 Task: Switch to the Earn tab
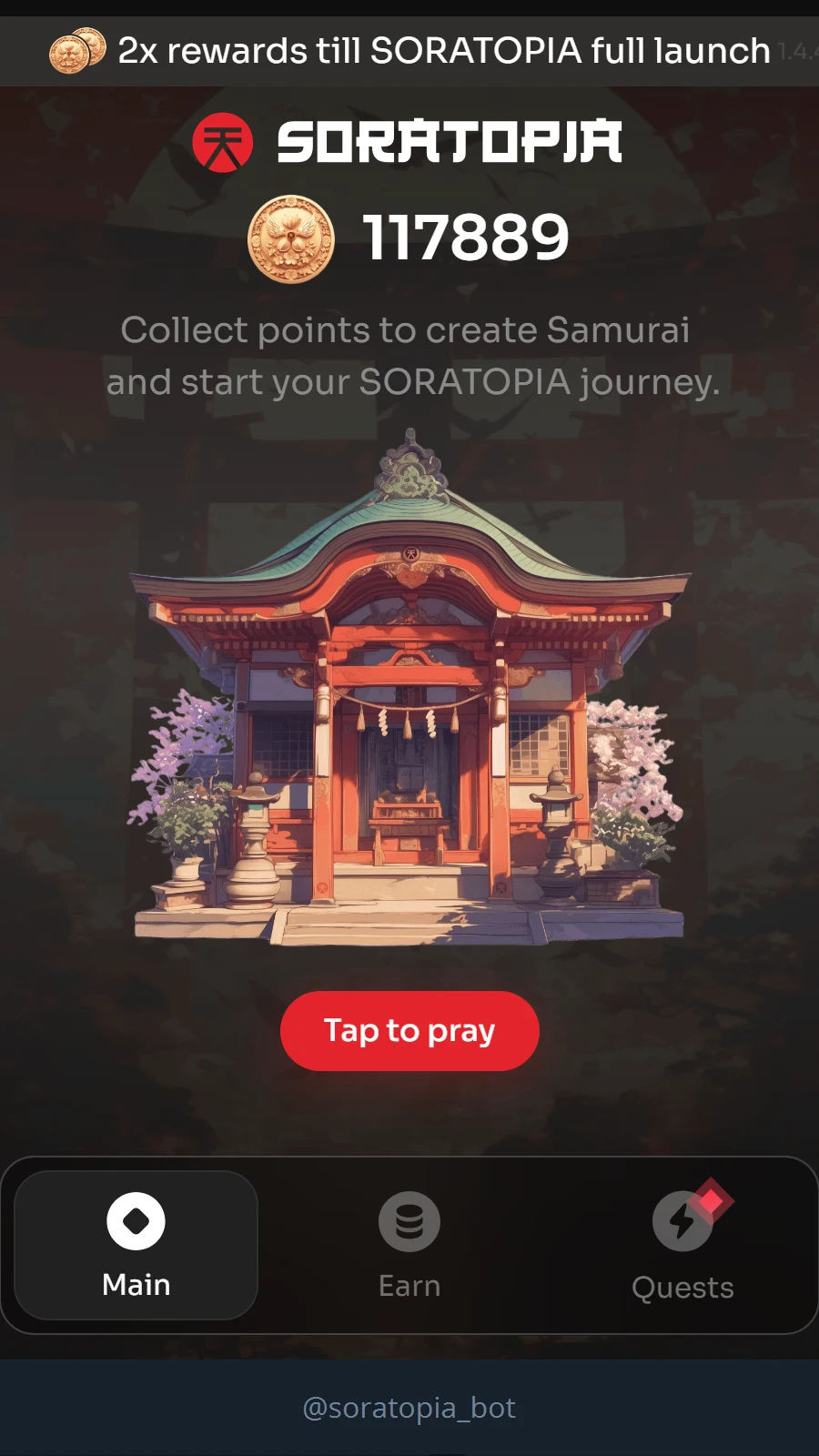point(409,1245)
